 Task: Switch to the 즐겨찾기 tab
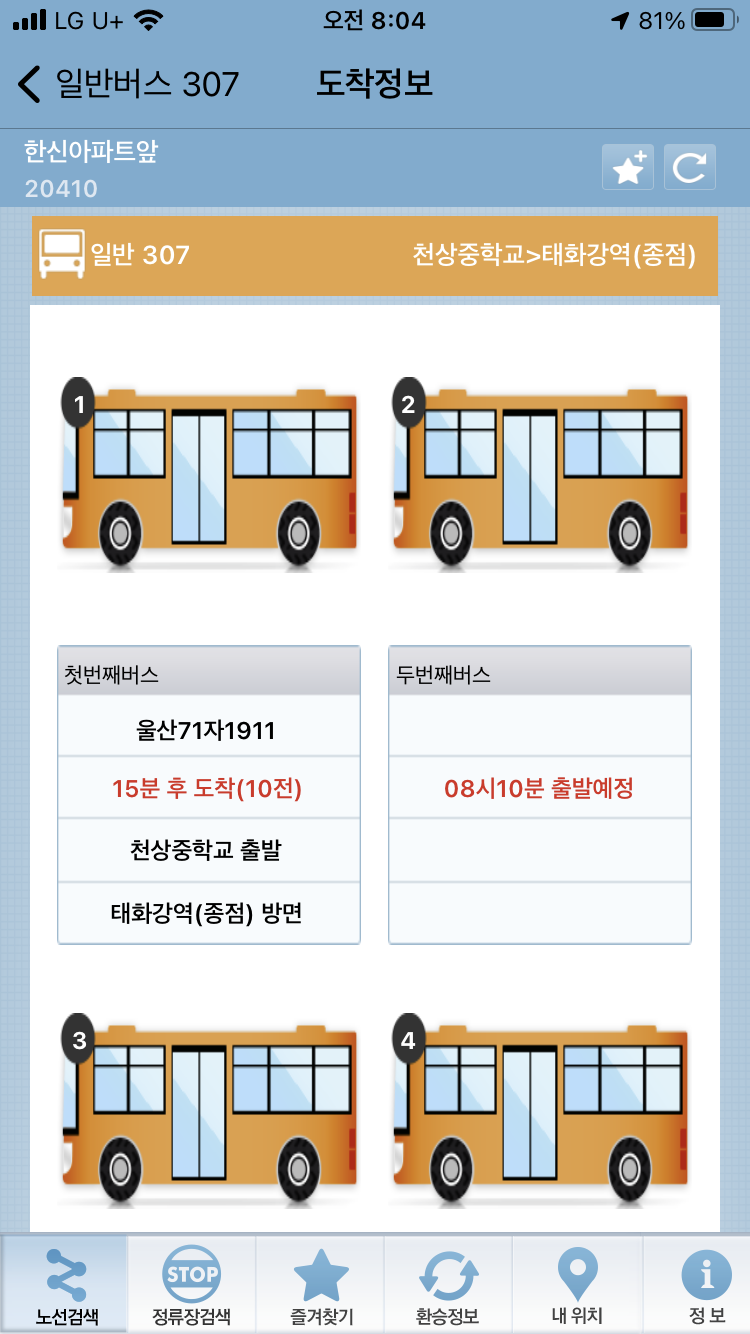pos(321,1285)
